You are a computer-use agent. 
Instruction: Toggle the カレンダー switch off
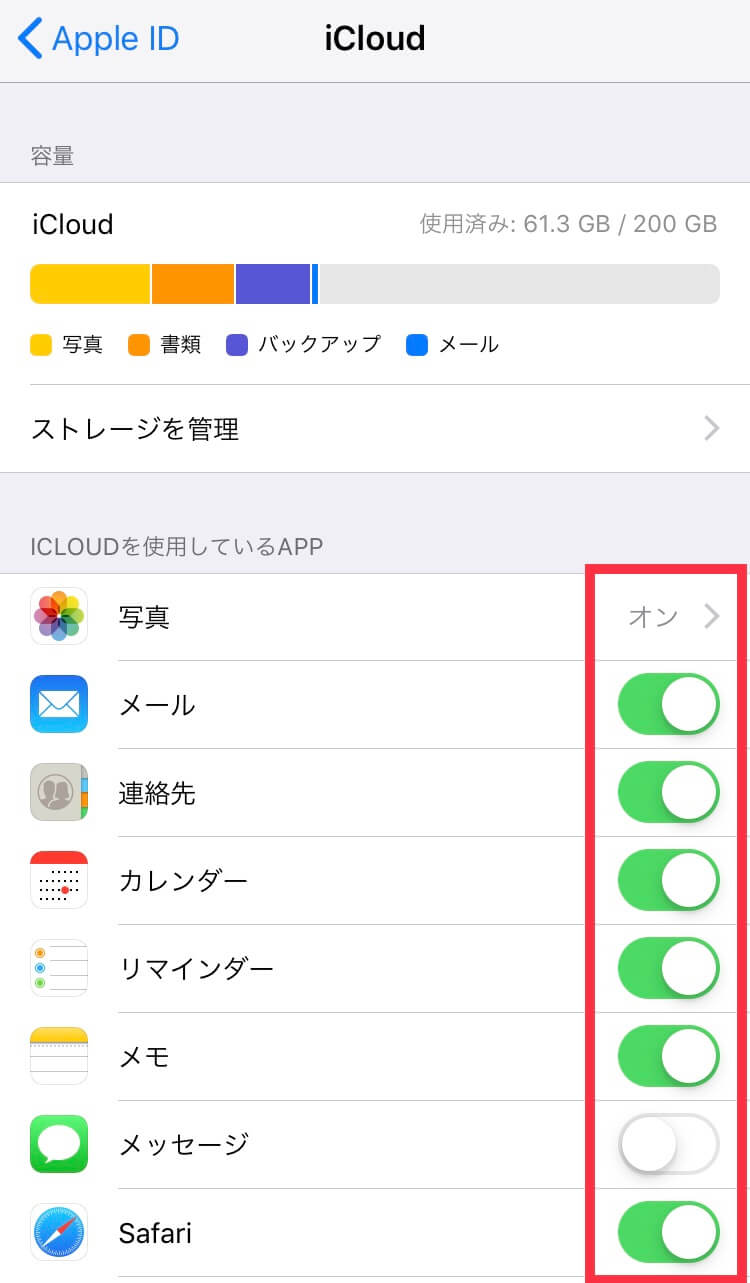[x=669, y=881]
